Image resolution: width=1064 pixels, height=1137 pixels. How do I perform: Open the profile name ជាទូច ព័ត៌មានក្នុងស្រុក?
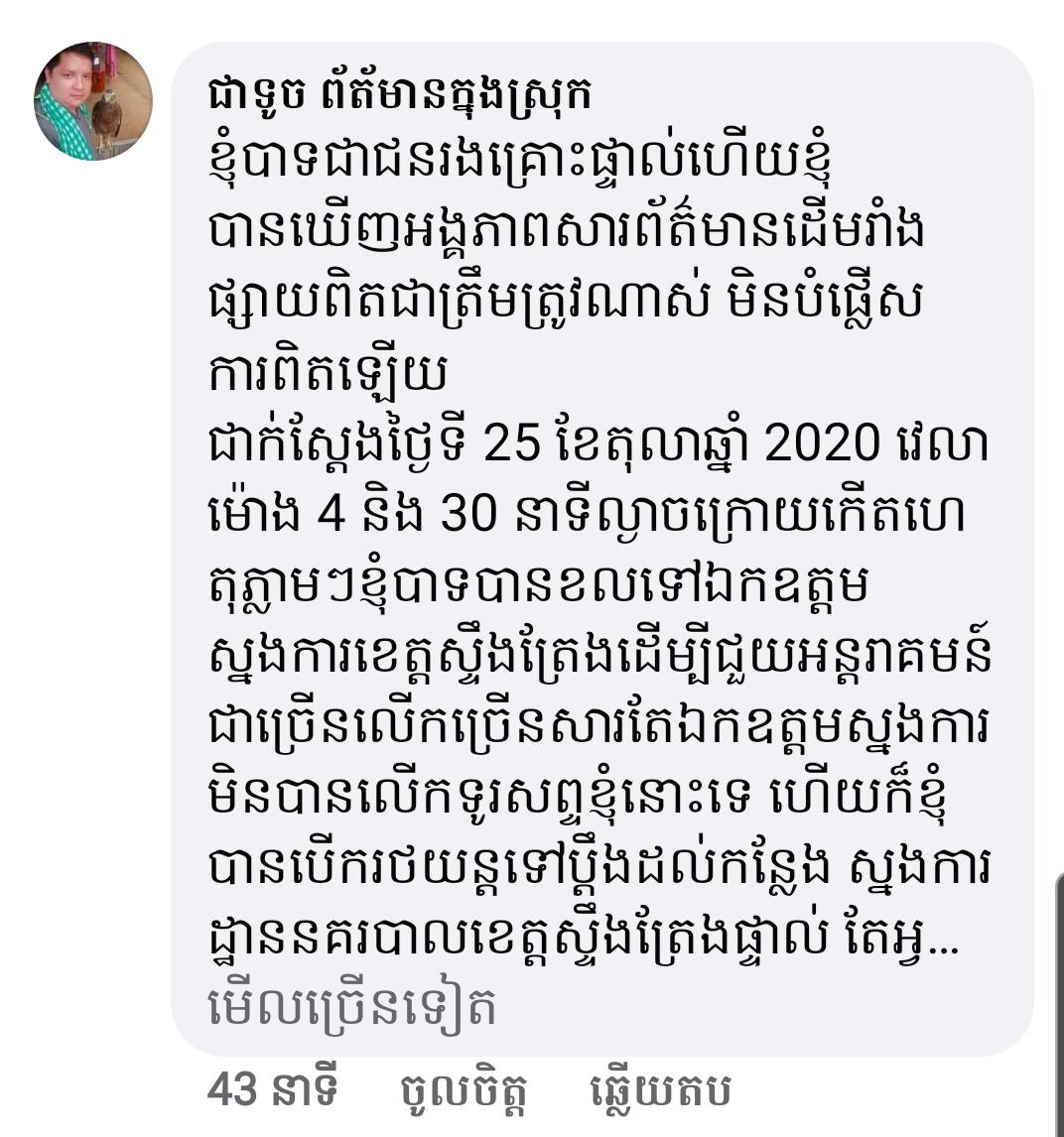(401, 97)
